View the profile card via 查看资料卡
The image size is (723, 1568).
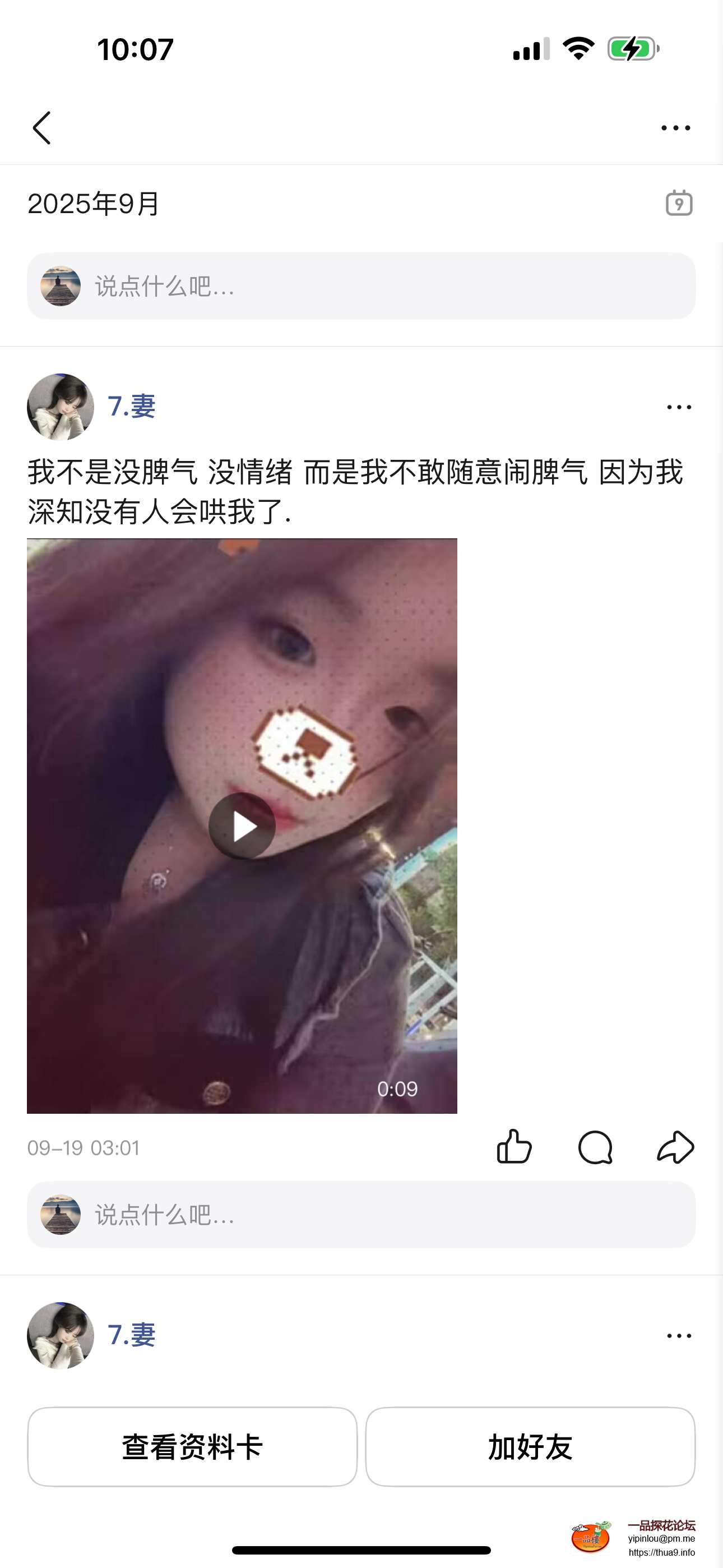coord(192,1447)
